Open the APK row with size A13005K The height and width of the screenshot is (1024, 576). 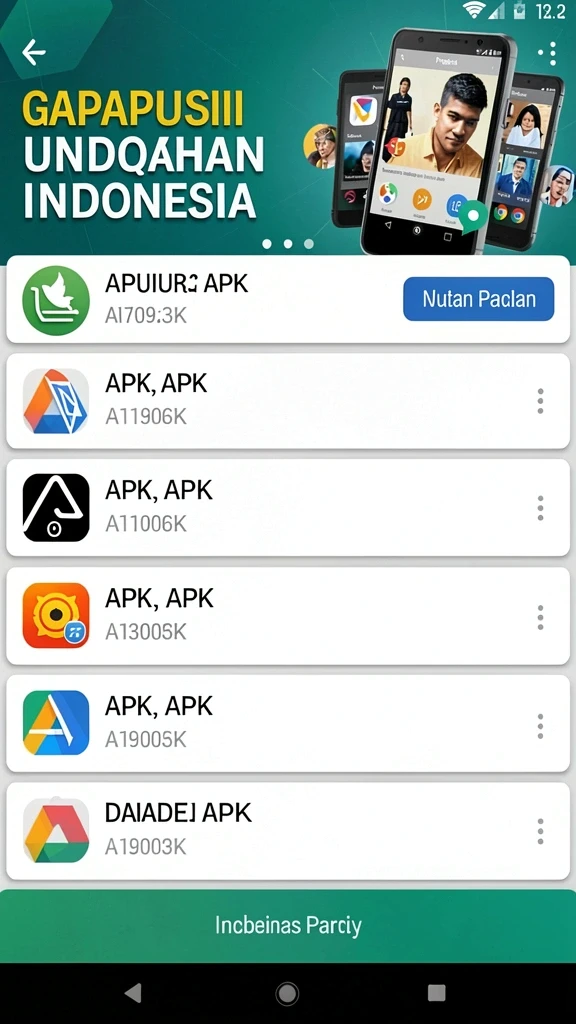(x=288, y=616)
